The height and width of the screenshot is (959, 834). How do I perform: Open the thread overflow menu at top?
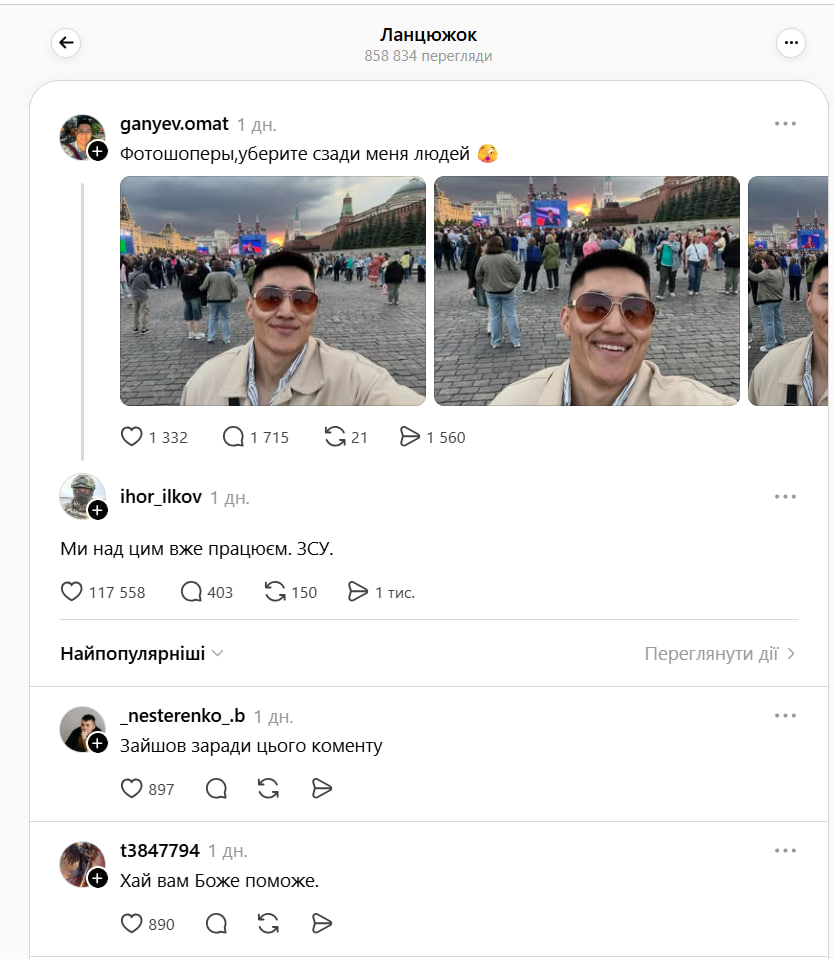[x=791, y=43]
